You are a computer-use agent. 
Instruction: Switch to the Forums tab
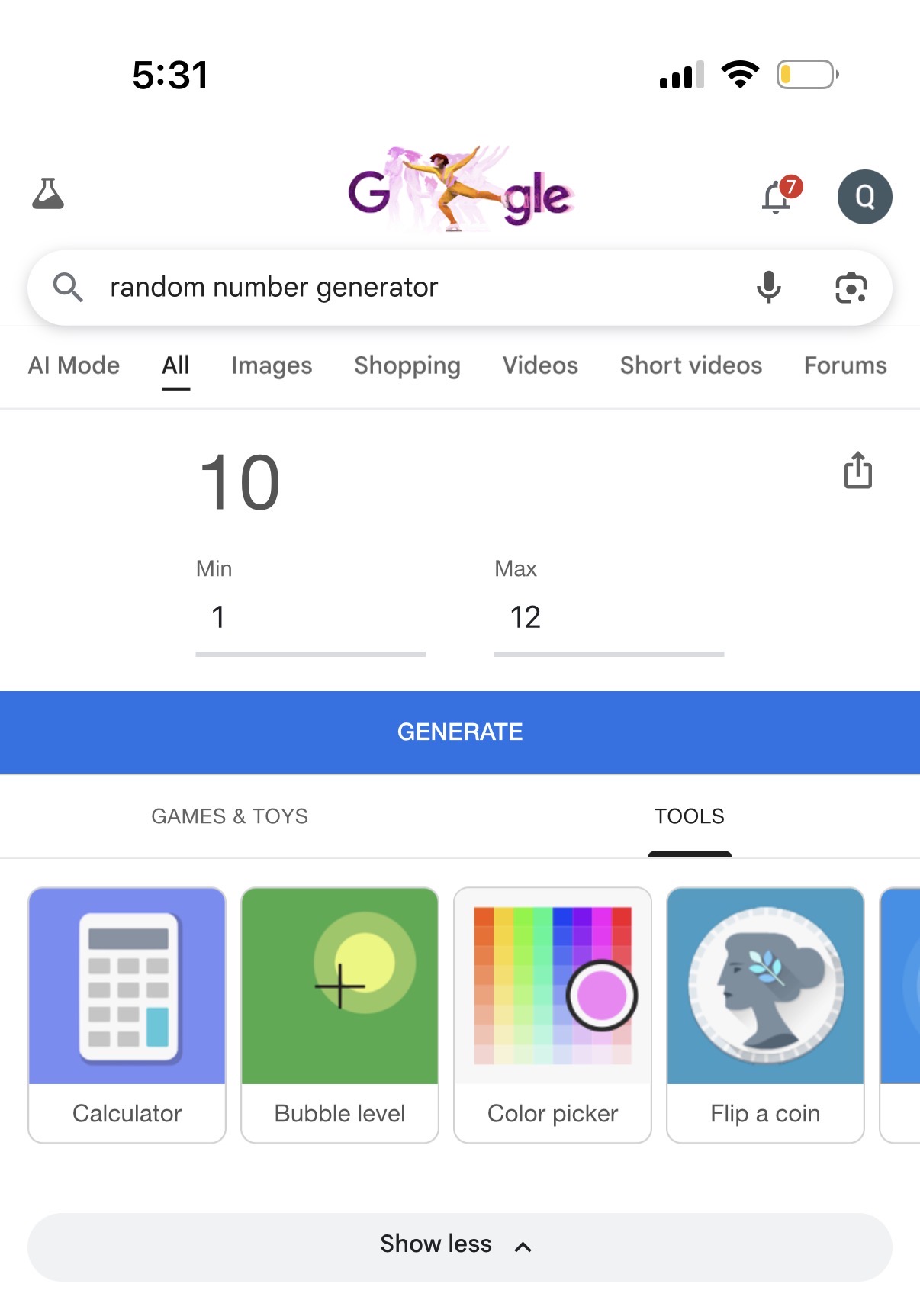(844, 365)
